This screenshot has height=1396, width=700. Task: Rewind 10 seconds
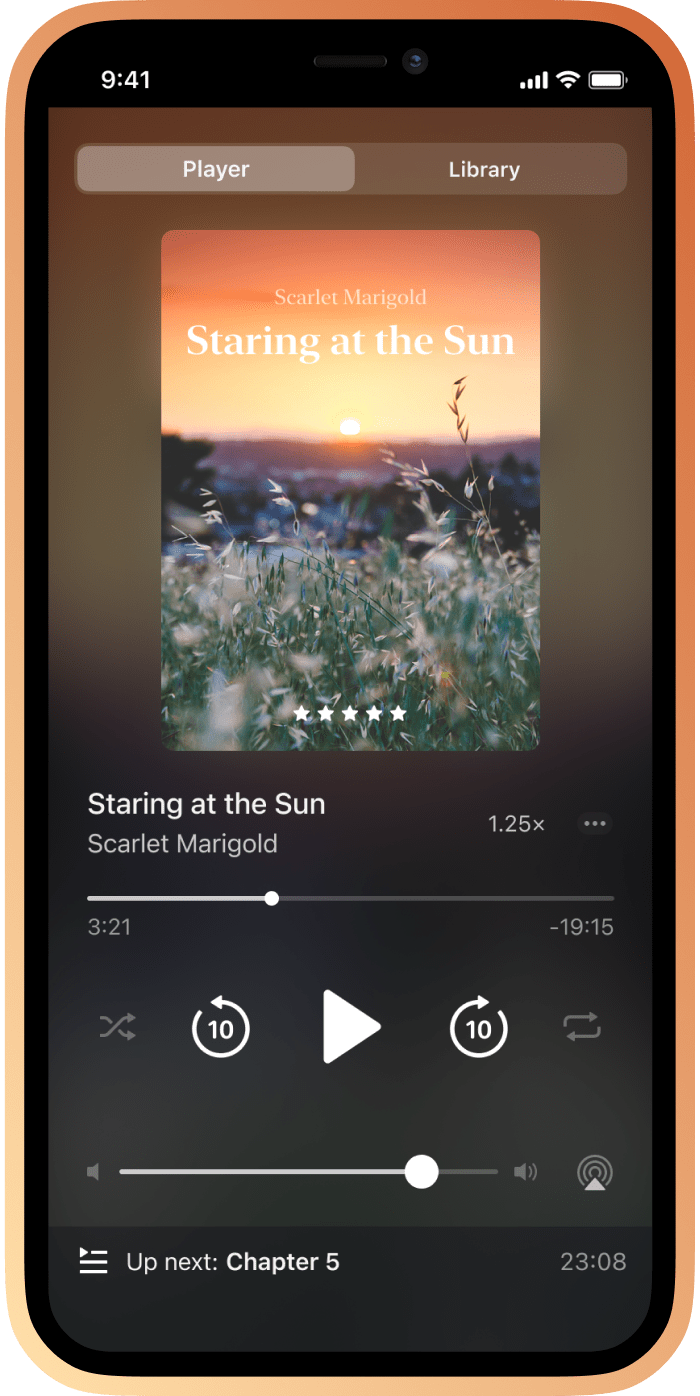coord(220,1027)
